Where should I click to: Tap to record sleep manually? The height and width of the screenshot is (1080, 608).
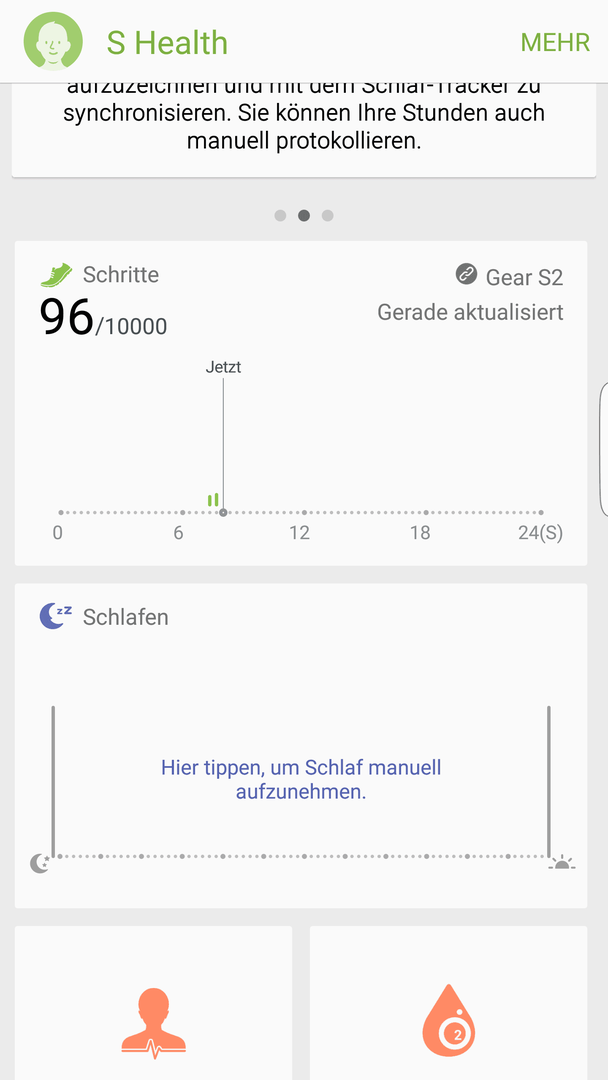(301, 779)
